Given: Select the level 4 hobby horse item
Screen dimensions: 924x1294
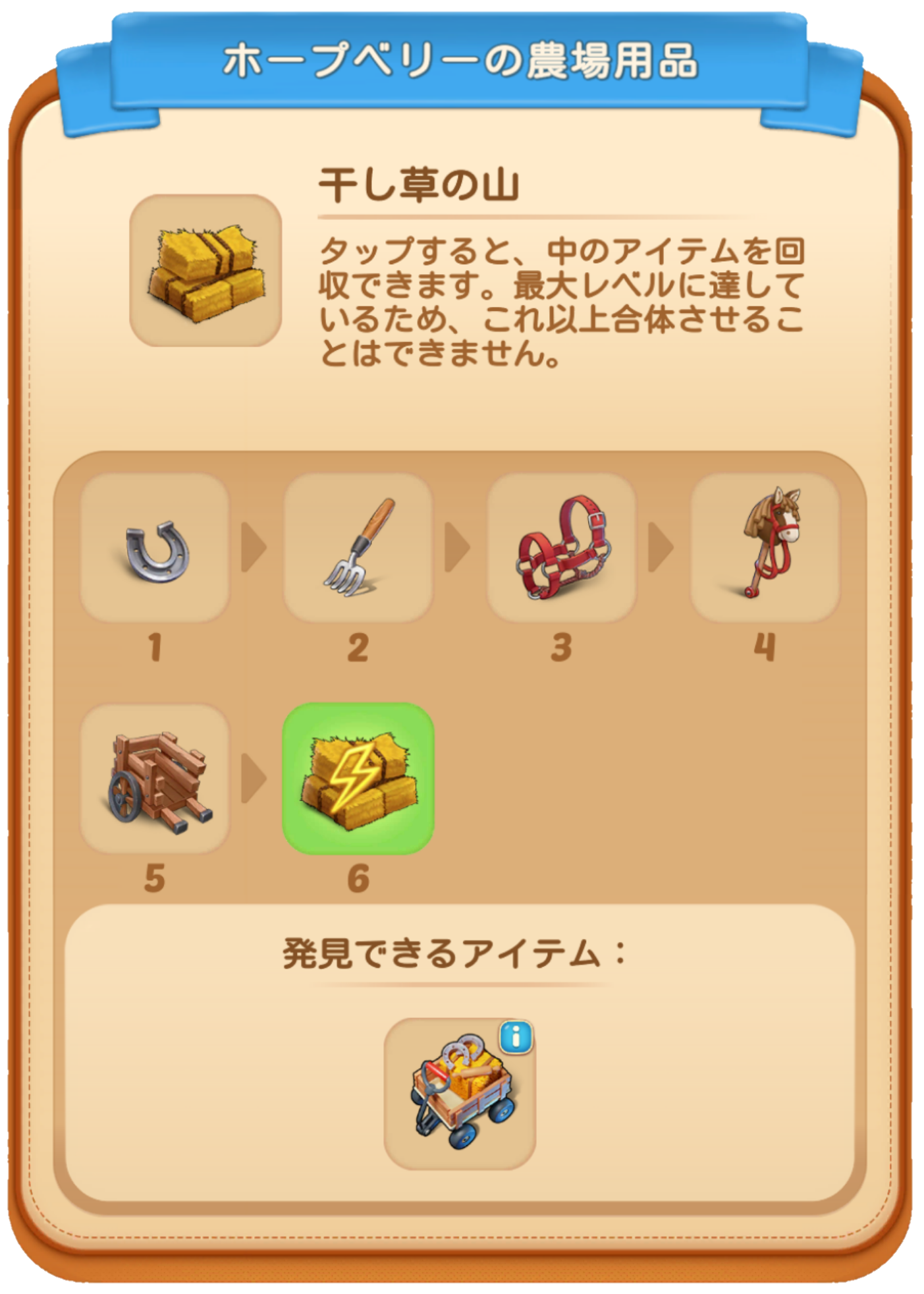Looking at the screenshot, I should pos(765,548).
